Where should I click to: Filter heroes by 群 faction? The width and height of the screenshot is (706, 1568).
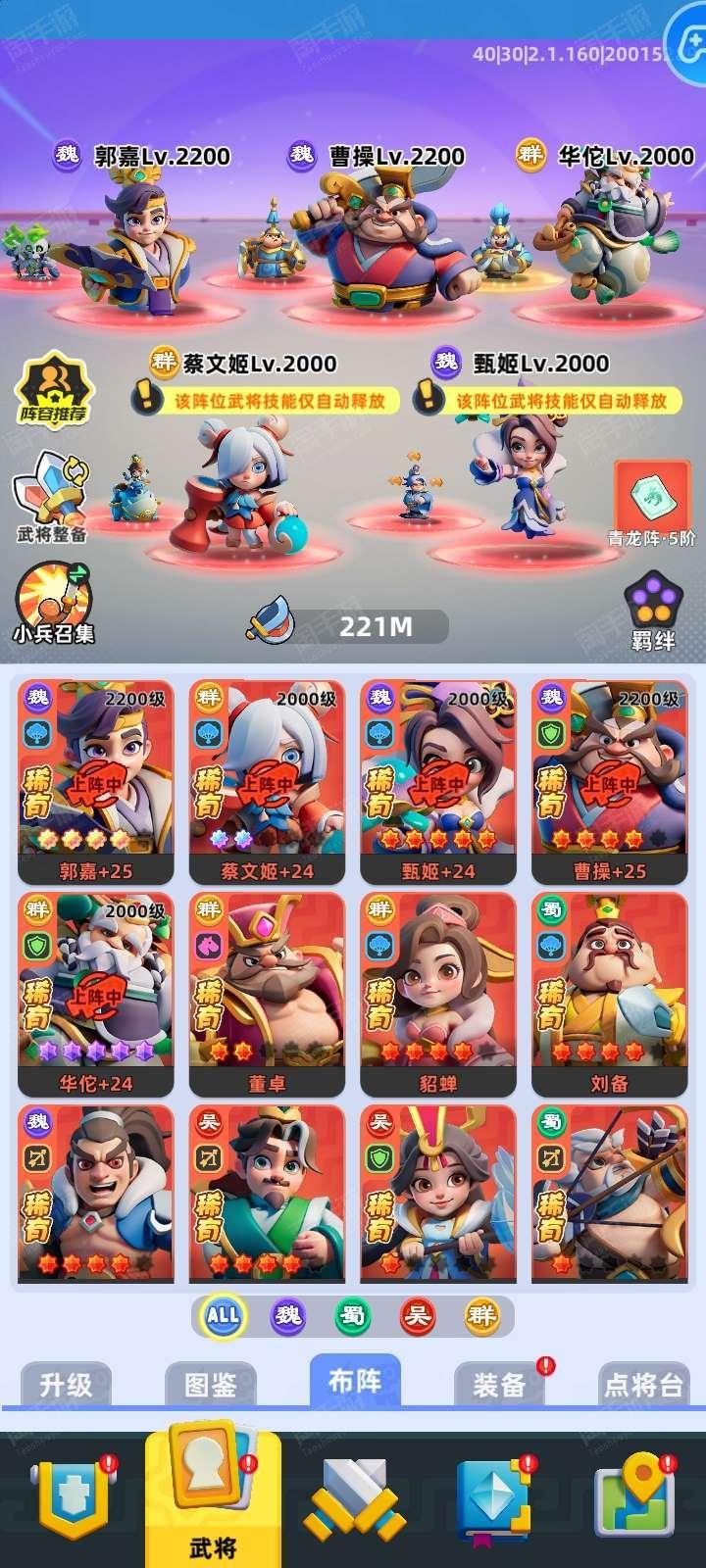click(481, 1315)
